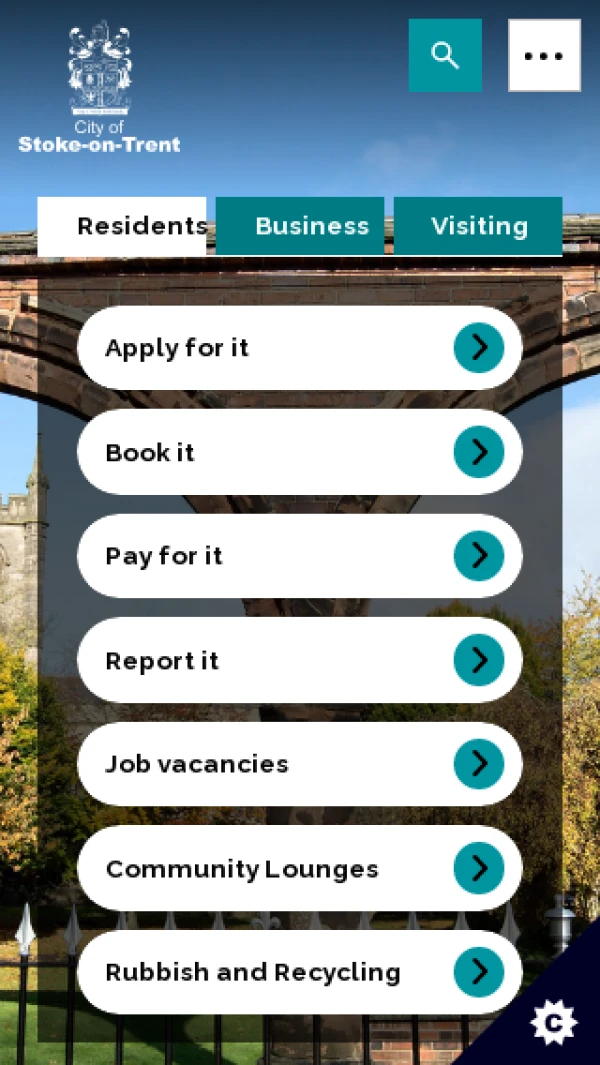Open Apply for it

pyautogui.click(x=299, y=348)
